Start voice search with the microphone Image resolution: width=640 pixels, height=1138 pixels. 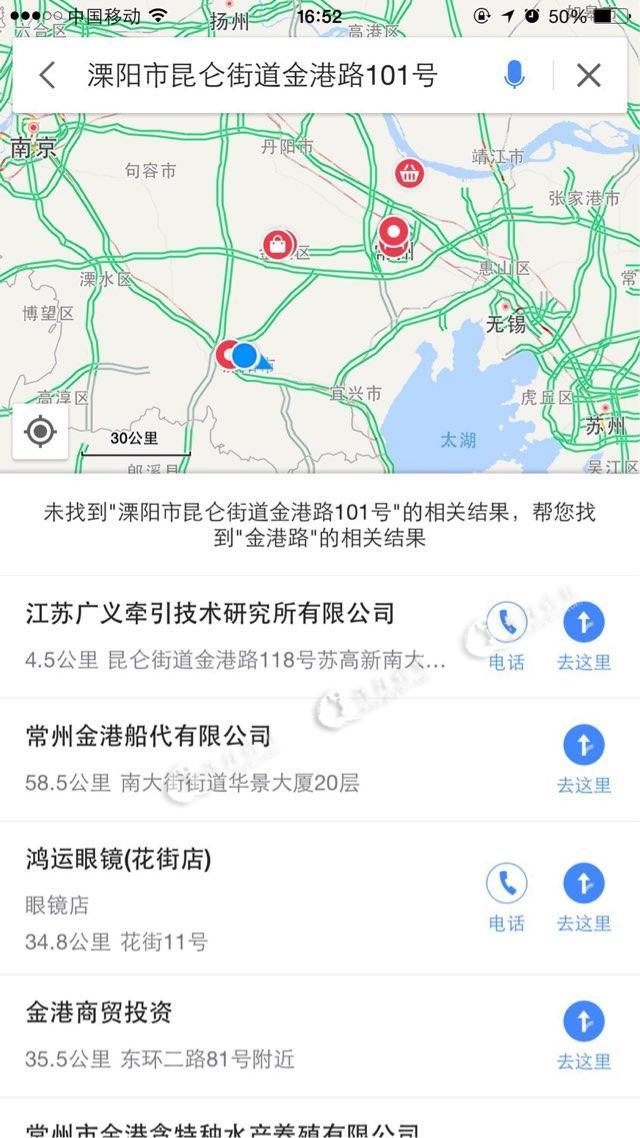point(514,76)
